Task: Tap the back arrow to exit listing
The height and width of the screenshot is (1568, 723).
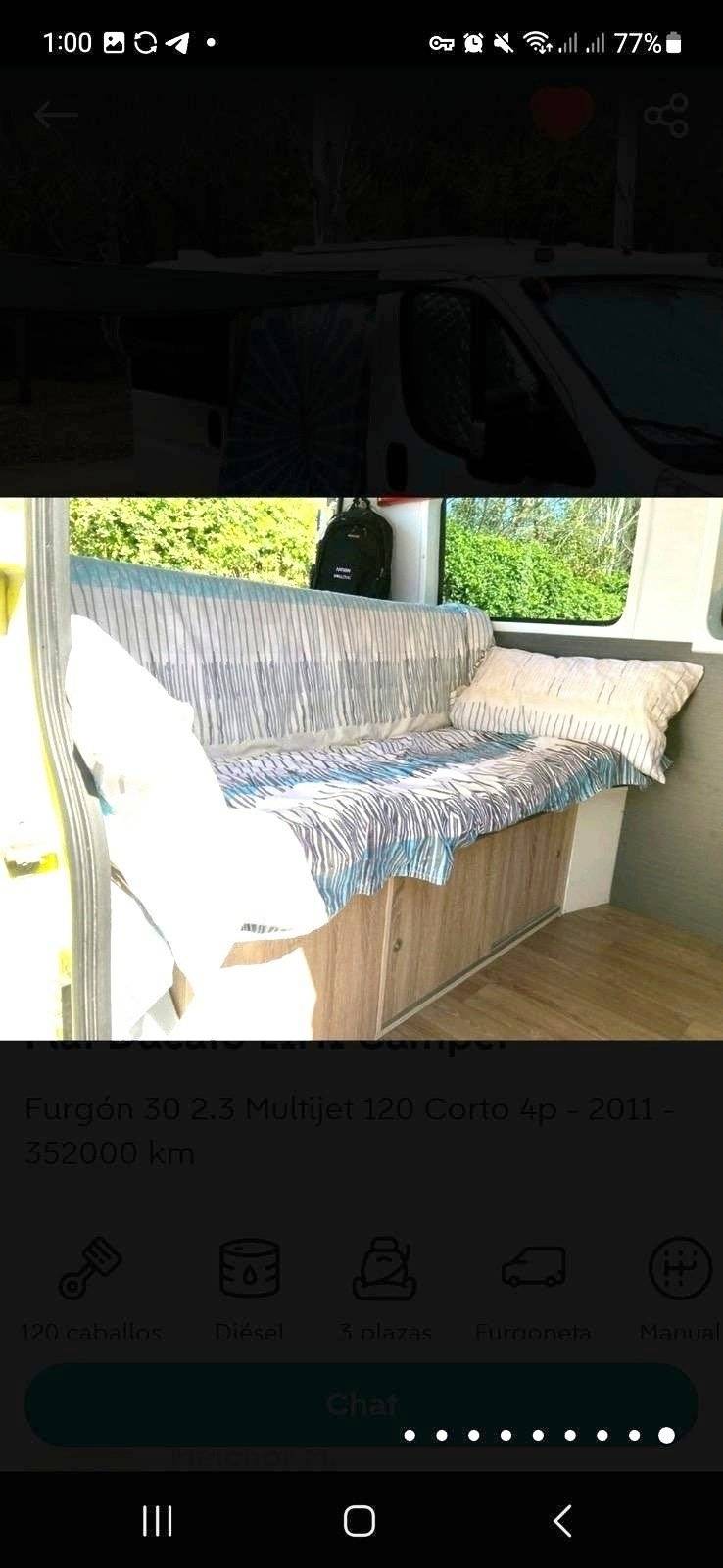Action: (x=56, y=114)
